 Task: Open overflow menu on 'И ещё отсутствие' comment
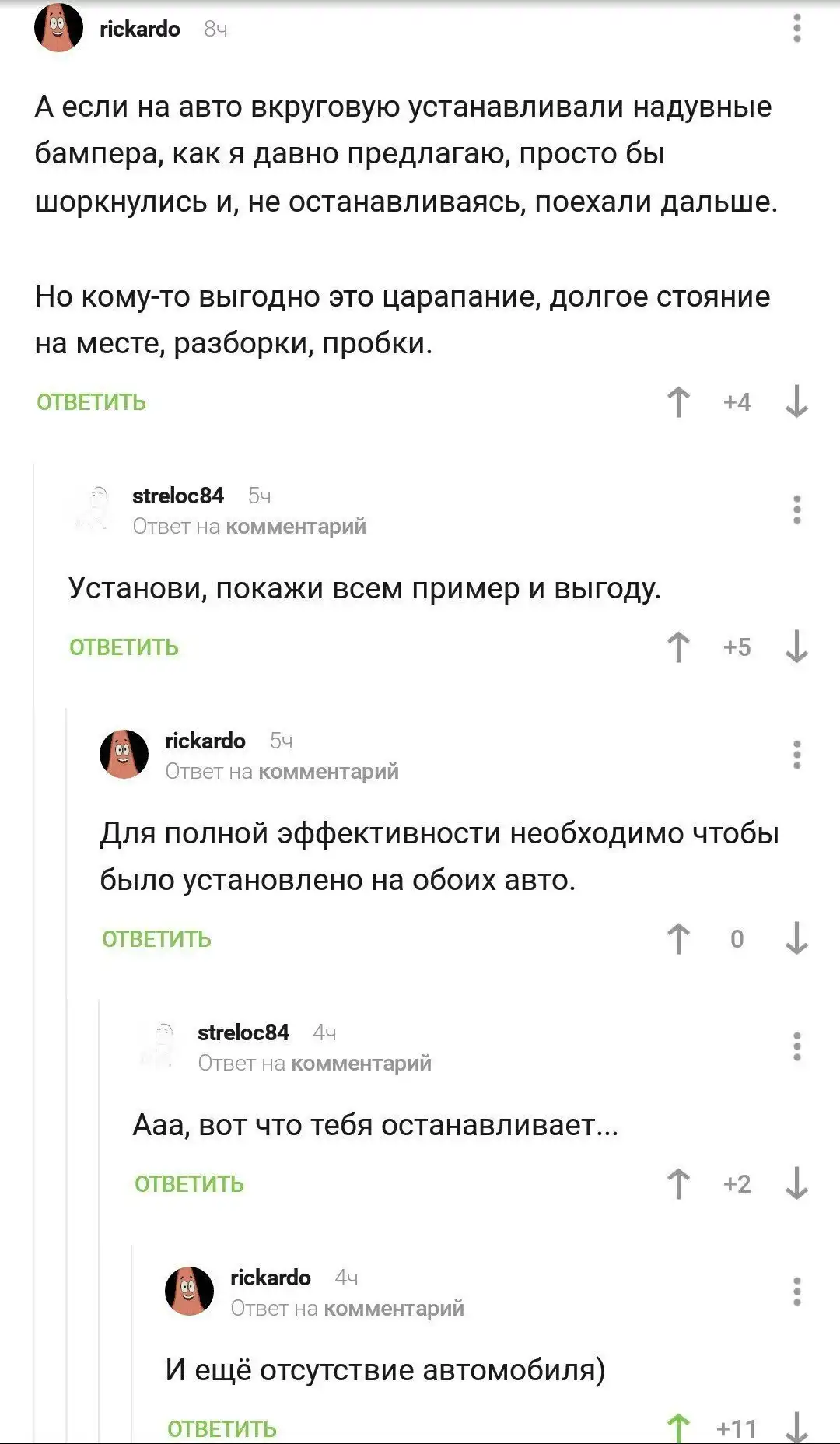796,1292
